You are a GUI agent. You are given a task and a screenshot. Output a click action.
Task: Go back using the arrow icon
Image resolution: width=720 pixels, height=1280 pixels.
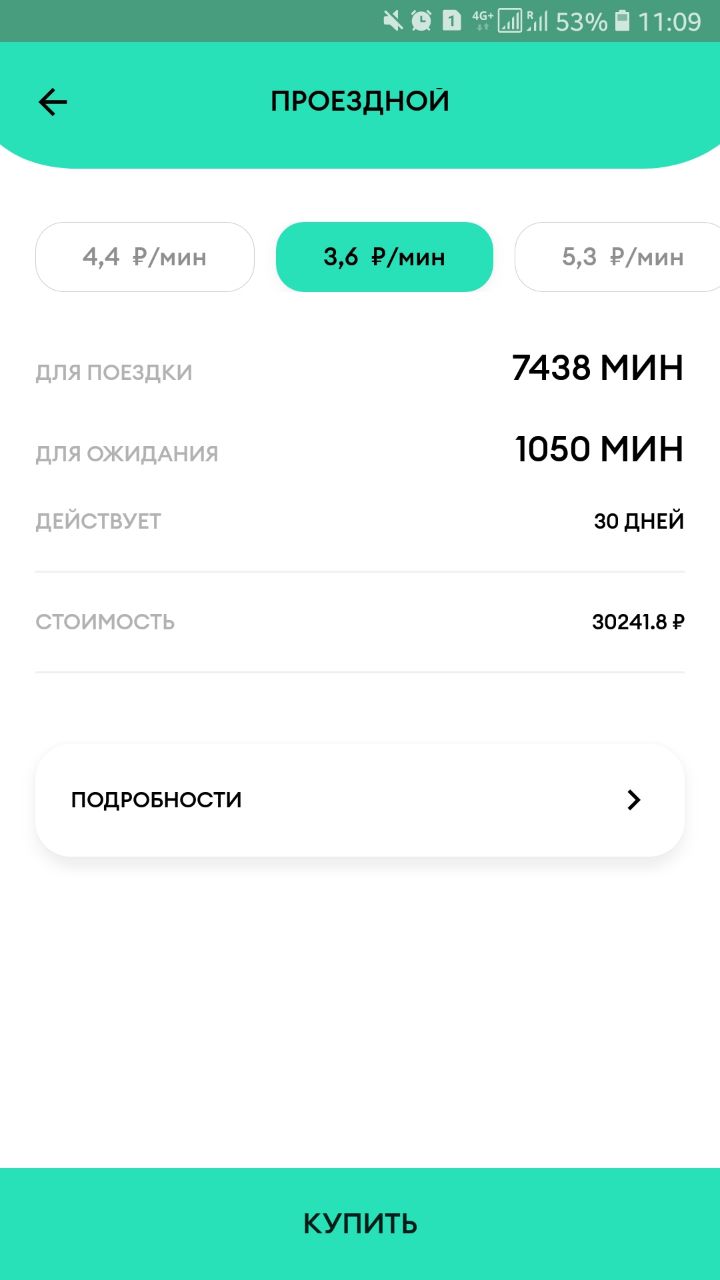coord(52,102)
